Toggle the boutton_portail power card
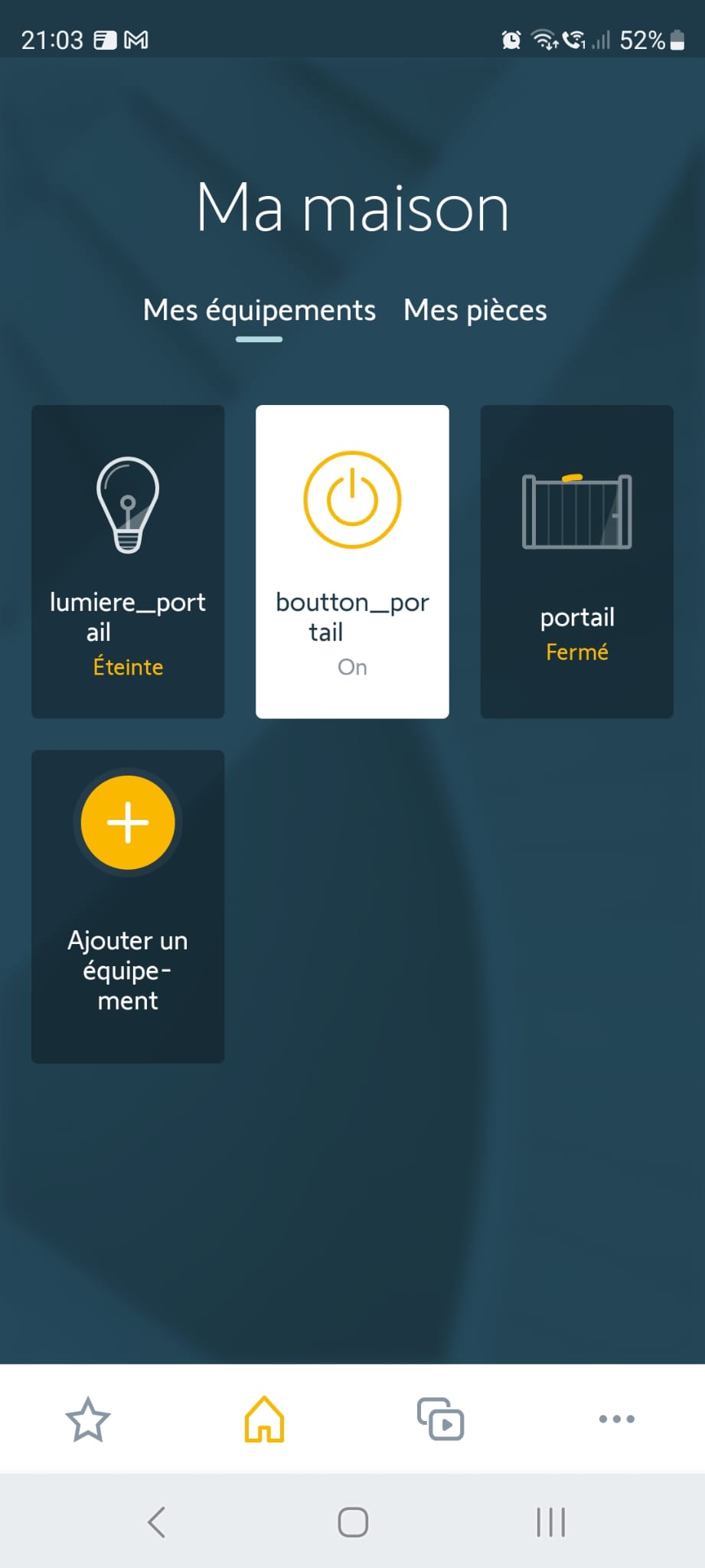 pyautogui.click(x=352, y=561)
